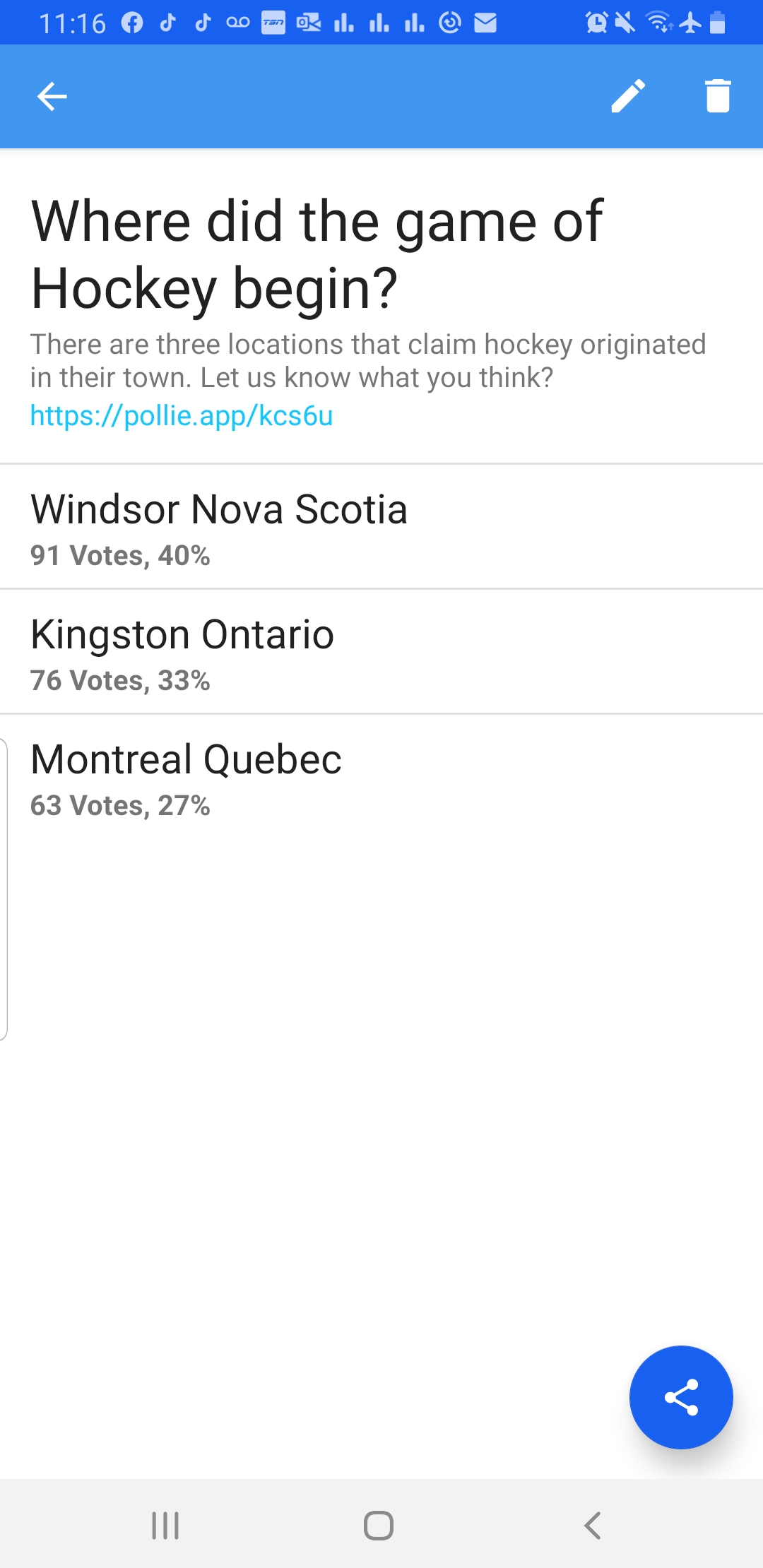Edit this poll with the pencil icon
This screenshot has width=763, height=1568.
coord(628,97)
